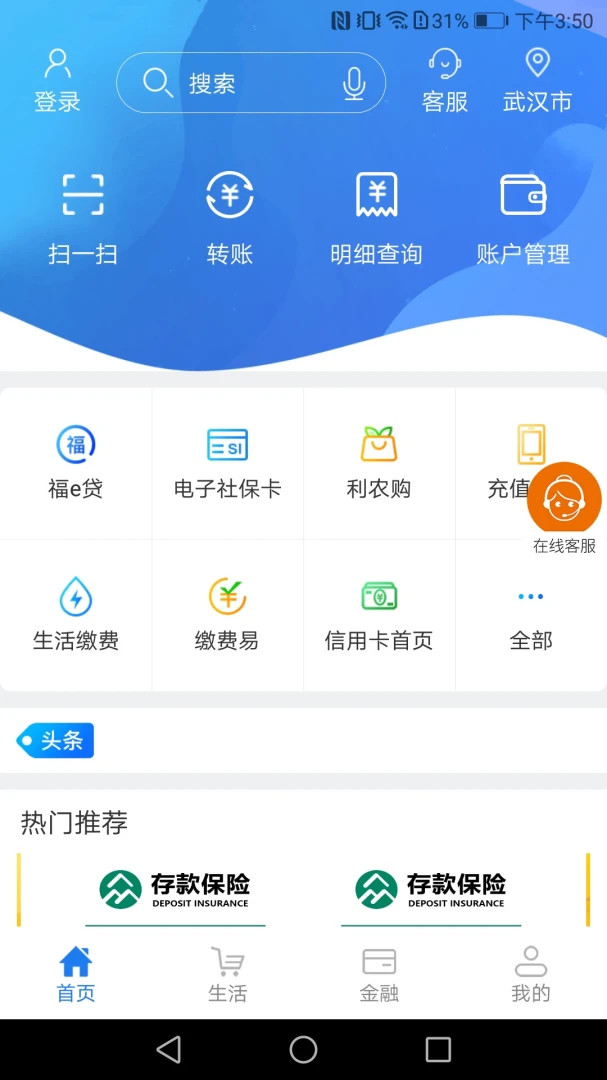The image size is (607, 1080).
Task: Open 信用卡首页
Action: [379, 615]
